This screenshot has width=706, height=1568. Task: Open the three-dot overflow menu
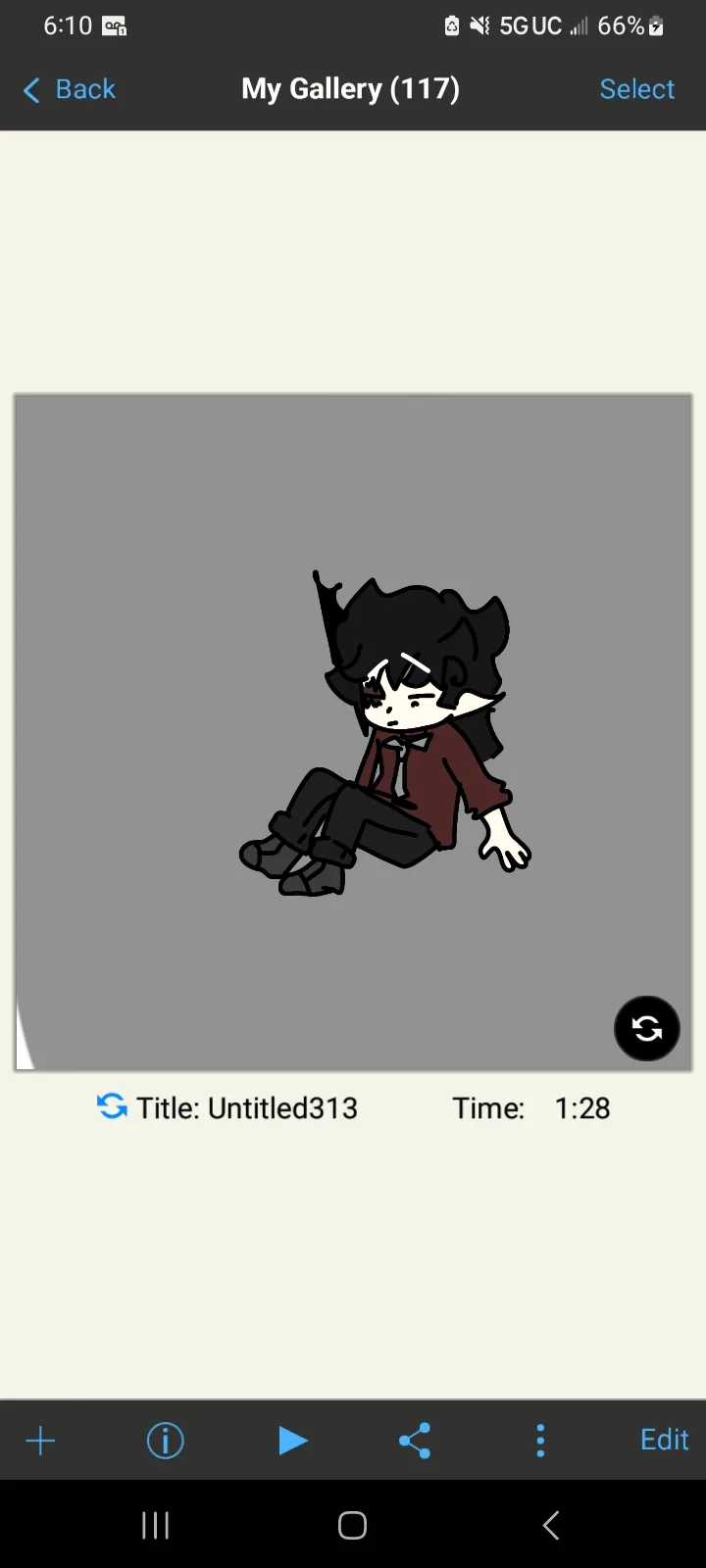click(540, 1441)
